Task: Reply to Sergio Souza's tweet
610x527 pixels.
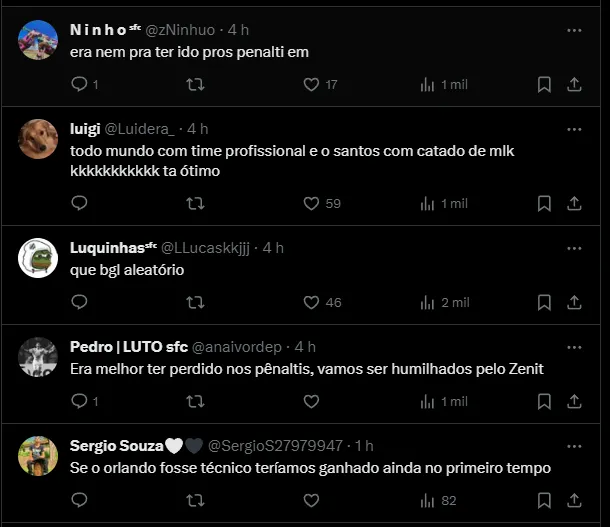Action: [80, 500]
